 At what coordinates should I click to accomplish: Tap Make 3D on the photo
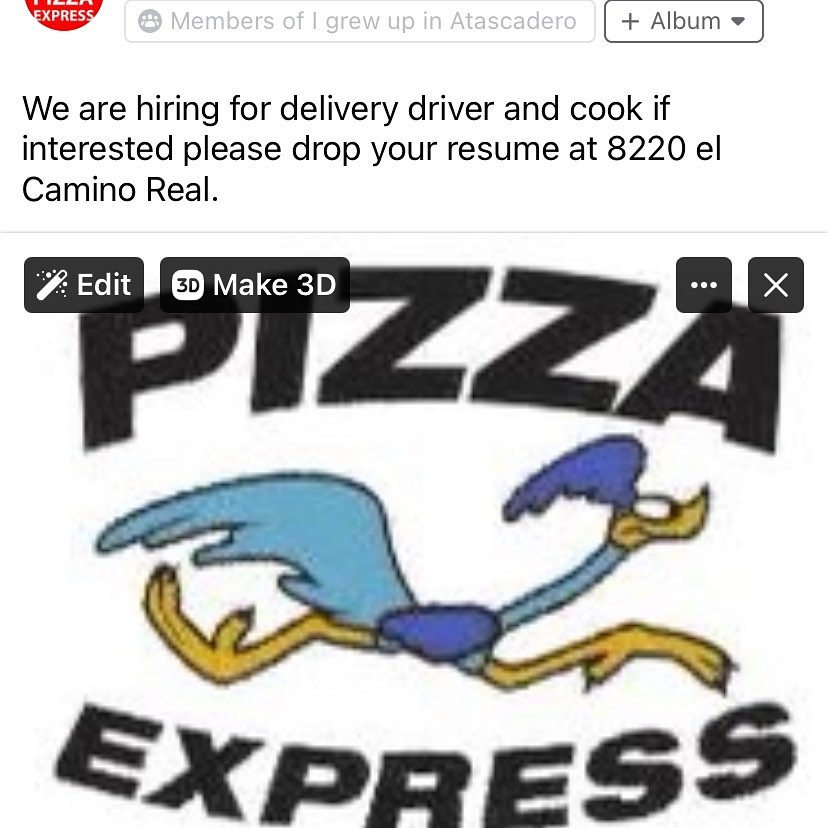pos(254,285)
